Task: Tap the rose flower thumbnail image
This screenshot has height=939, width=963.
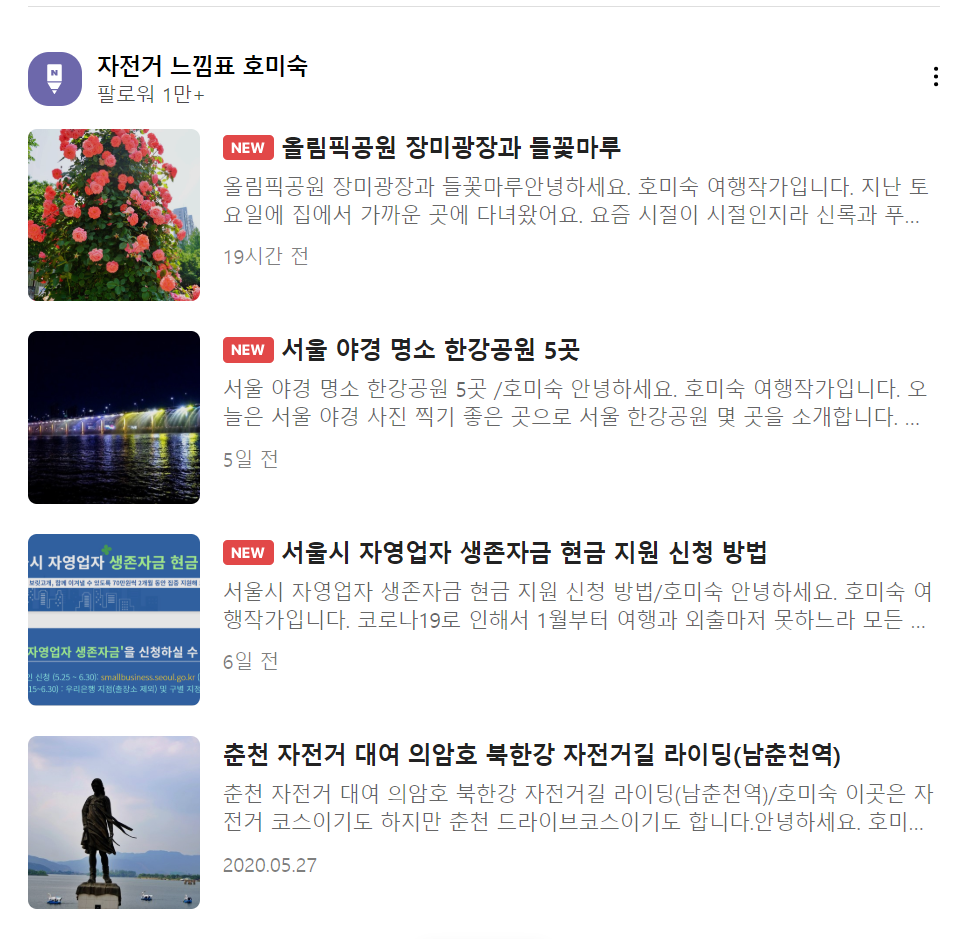Action: tap(114, 215)
